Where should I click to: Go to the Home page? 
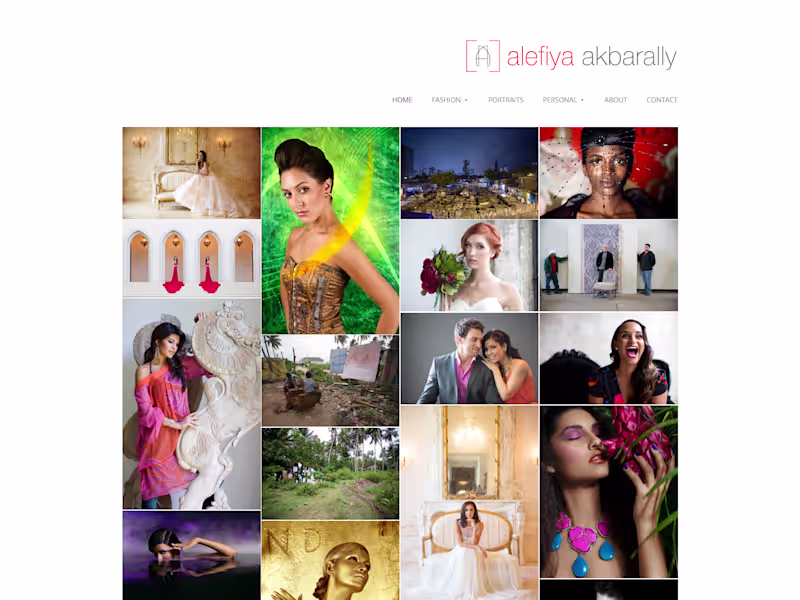pyautogui.click(x=402, y=100)
